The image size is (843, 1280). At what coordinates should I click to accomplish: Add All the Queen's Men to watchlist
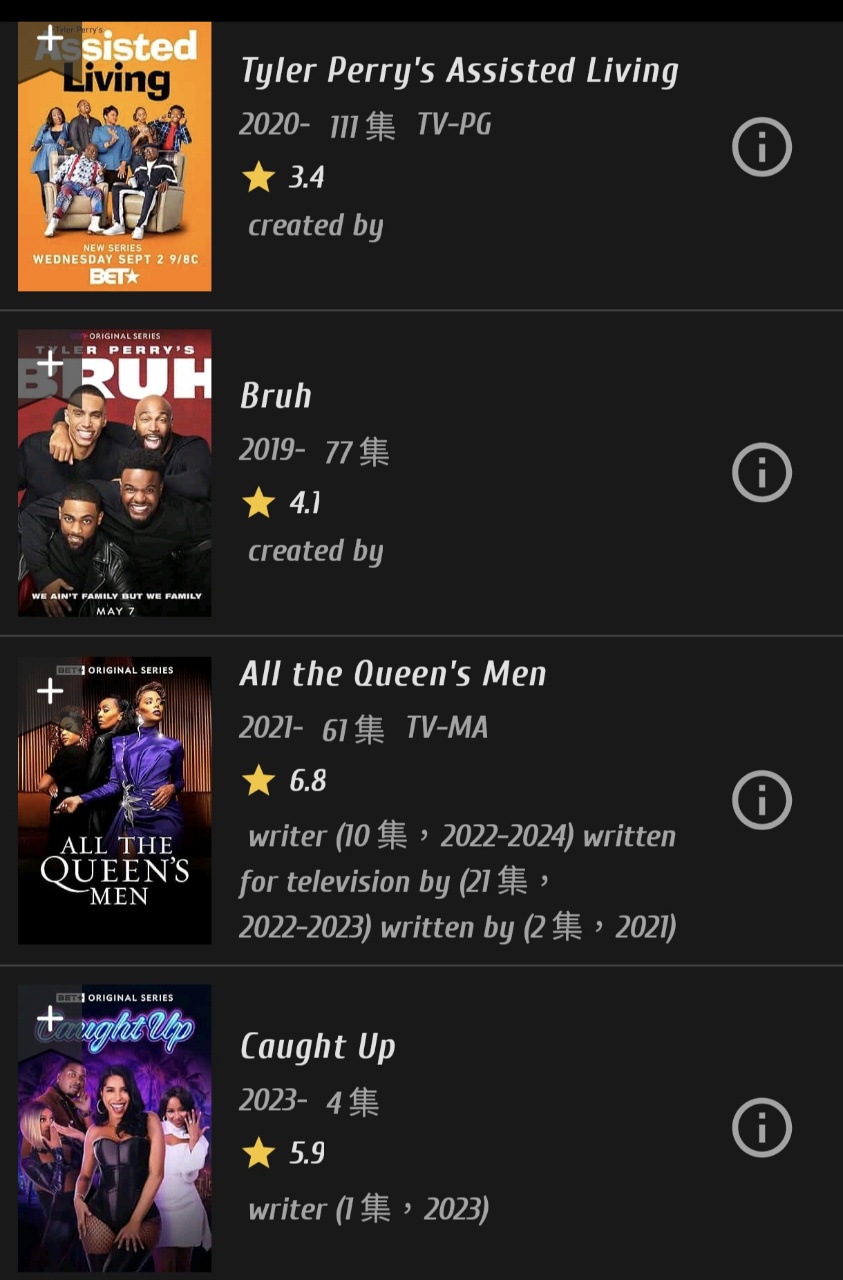tap(49, 691)
